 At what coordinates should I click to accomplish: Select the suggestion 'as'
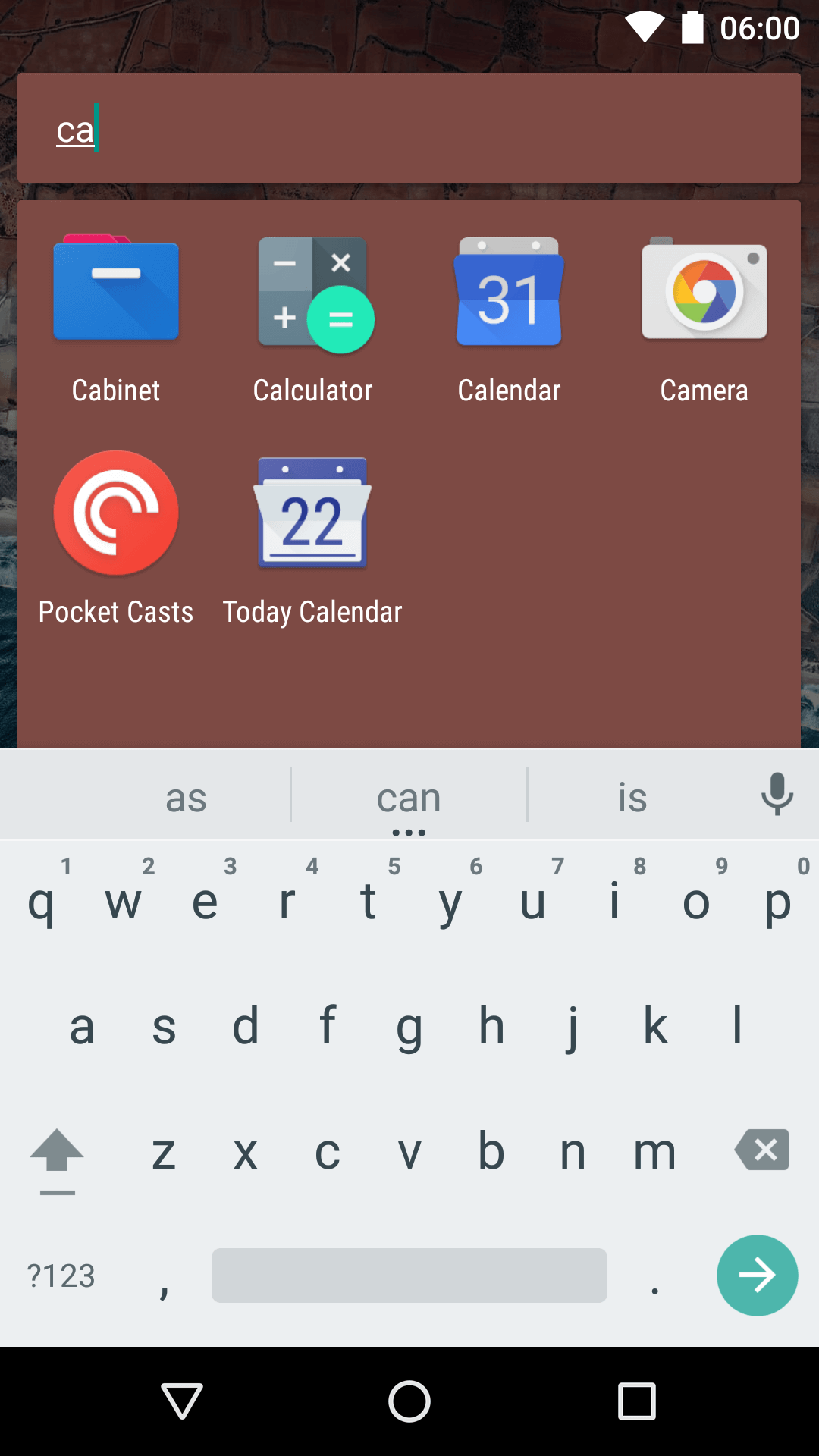click(x=186, y=795)
